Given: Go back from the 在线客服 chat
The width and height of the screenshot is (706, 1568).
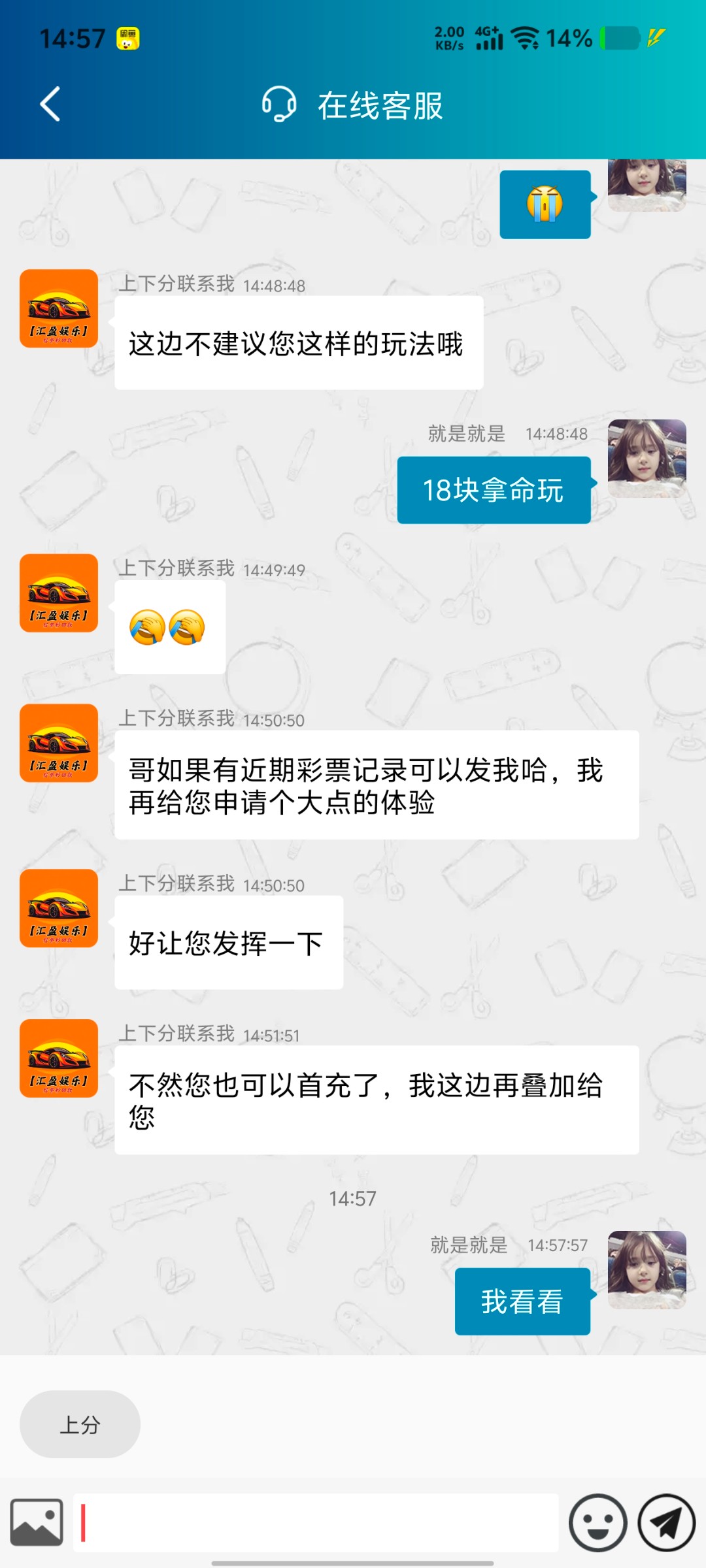Looking at the screenshot, I should pyautogui.click(x=50, y=105).
